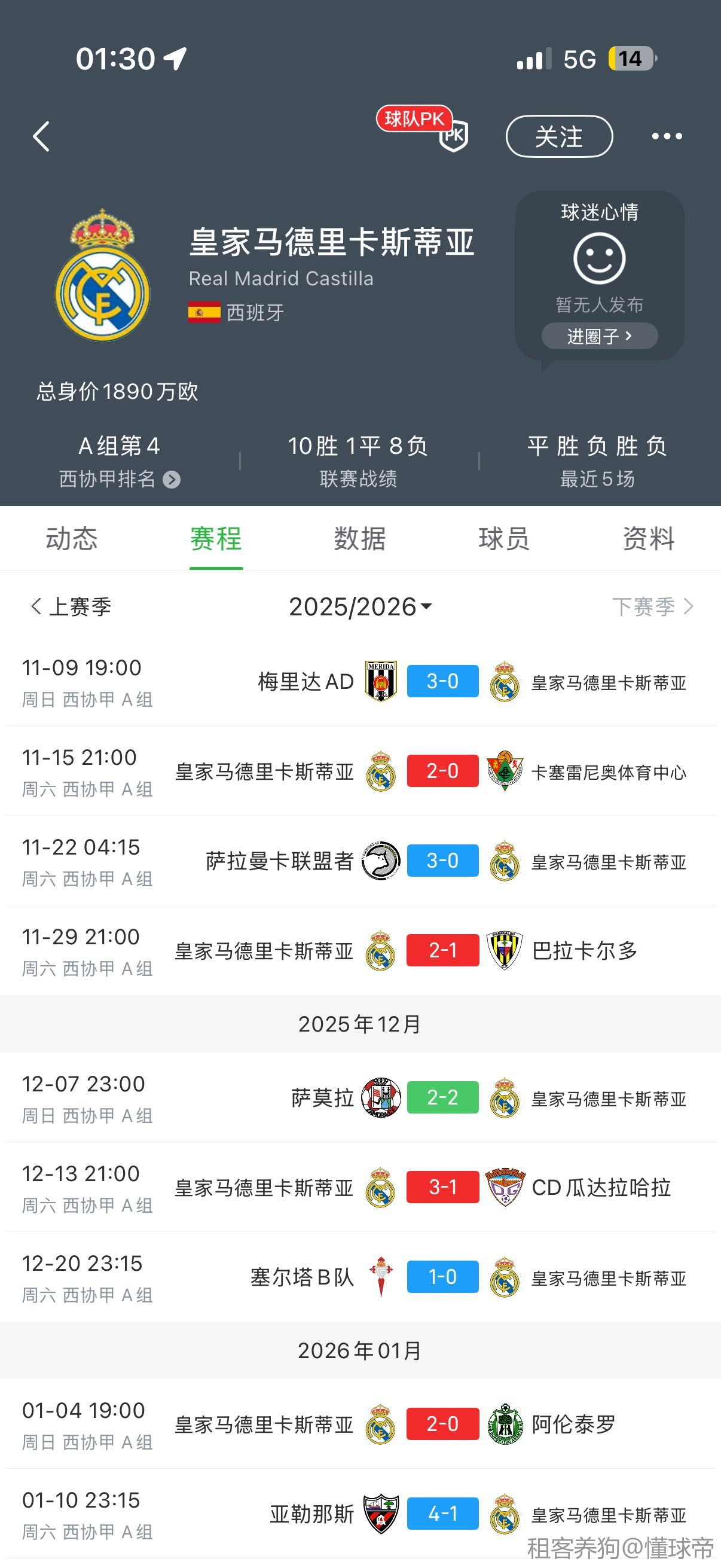Open the 萨莫拉 2-2 draw match
The width and height of the screenshot is (721, 1568).
click(x=442, y=1097)
